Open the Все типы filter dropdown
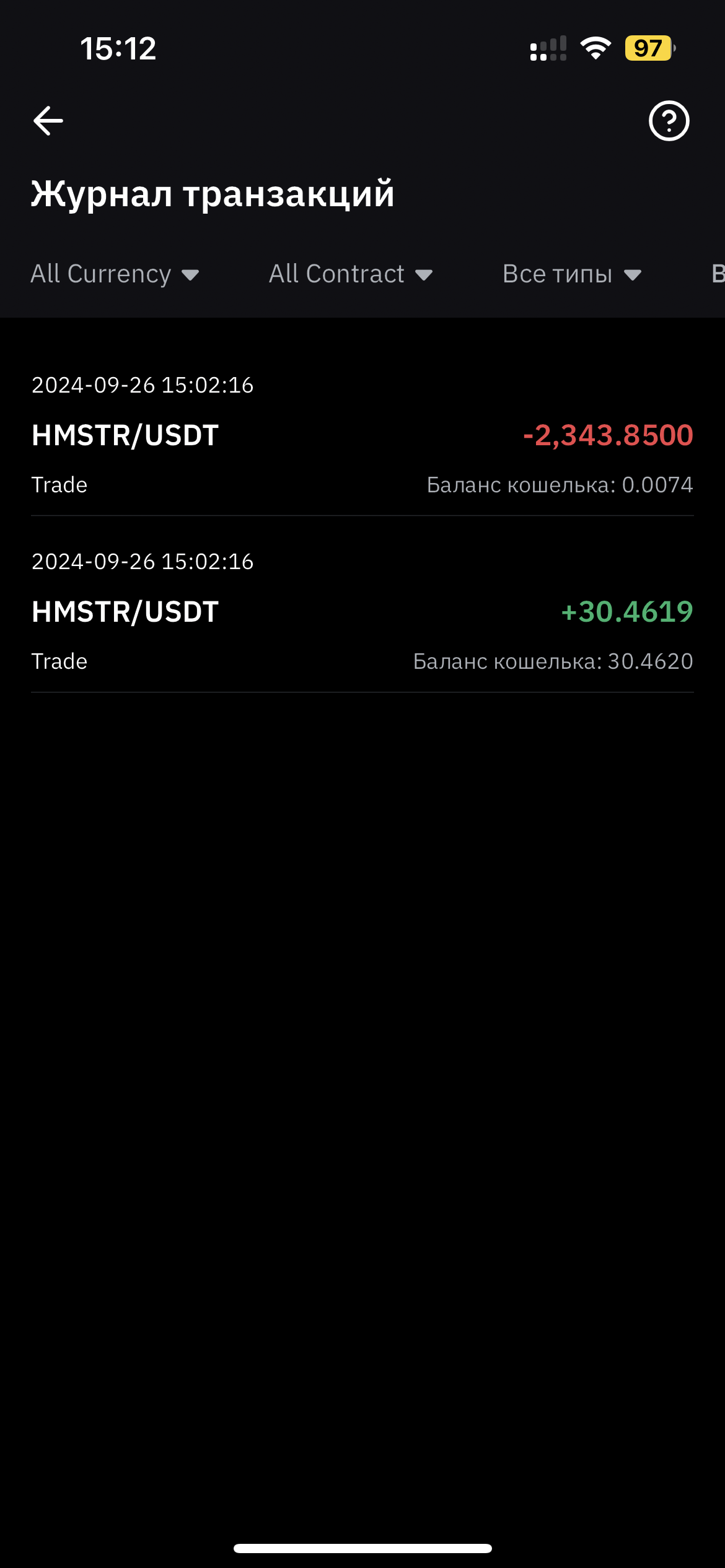 571,274
